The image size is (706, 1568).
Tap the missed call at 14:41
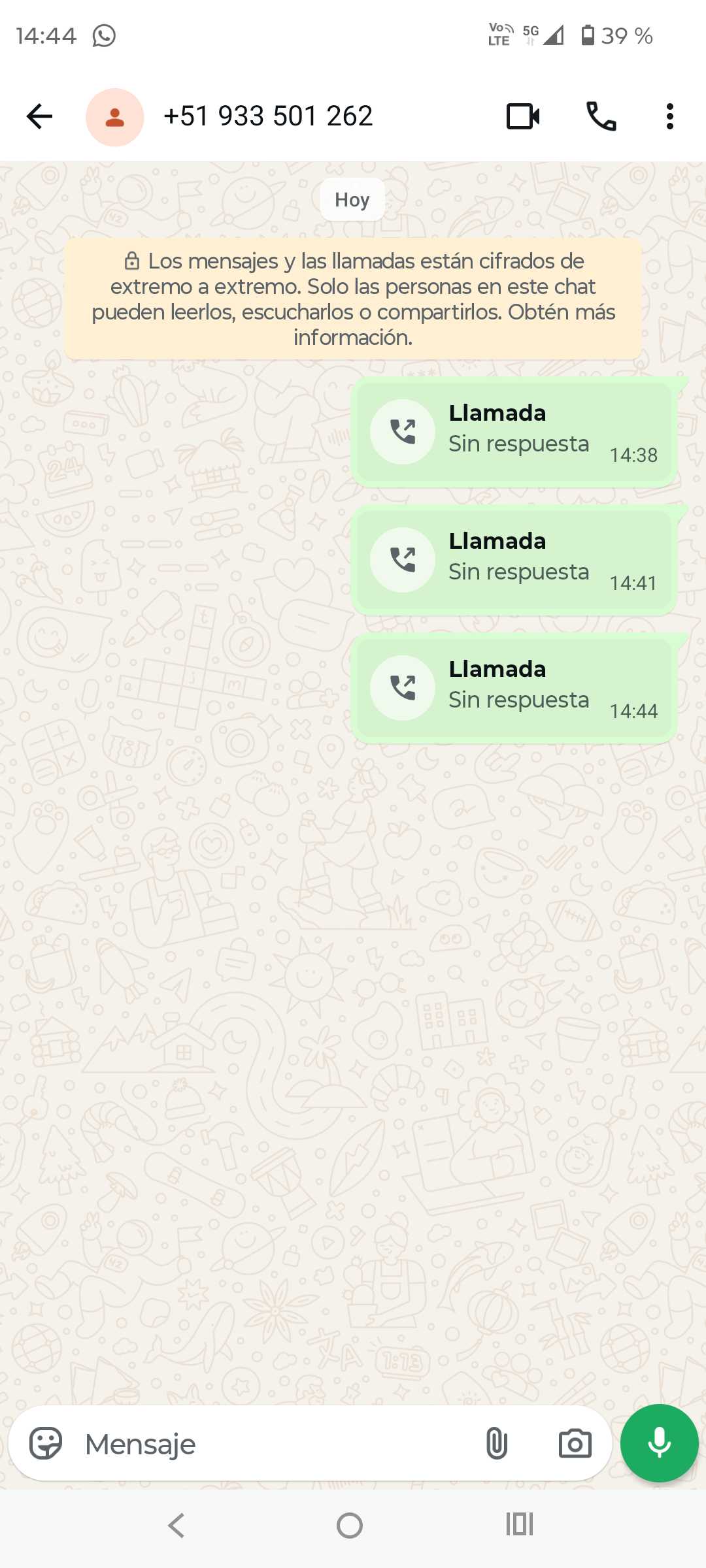514,560
